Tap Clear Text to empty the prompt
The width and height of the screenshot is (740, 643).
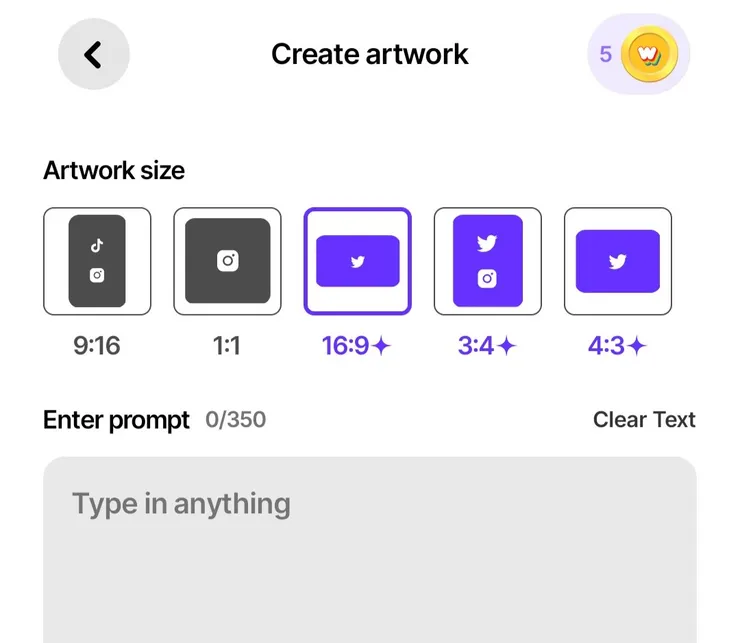644,420
